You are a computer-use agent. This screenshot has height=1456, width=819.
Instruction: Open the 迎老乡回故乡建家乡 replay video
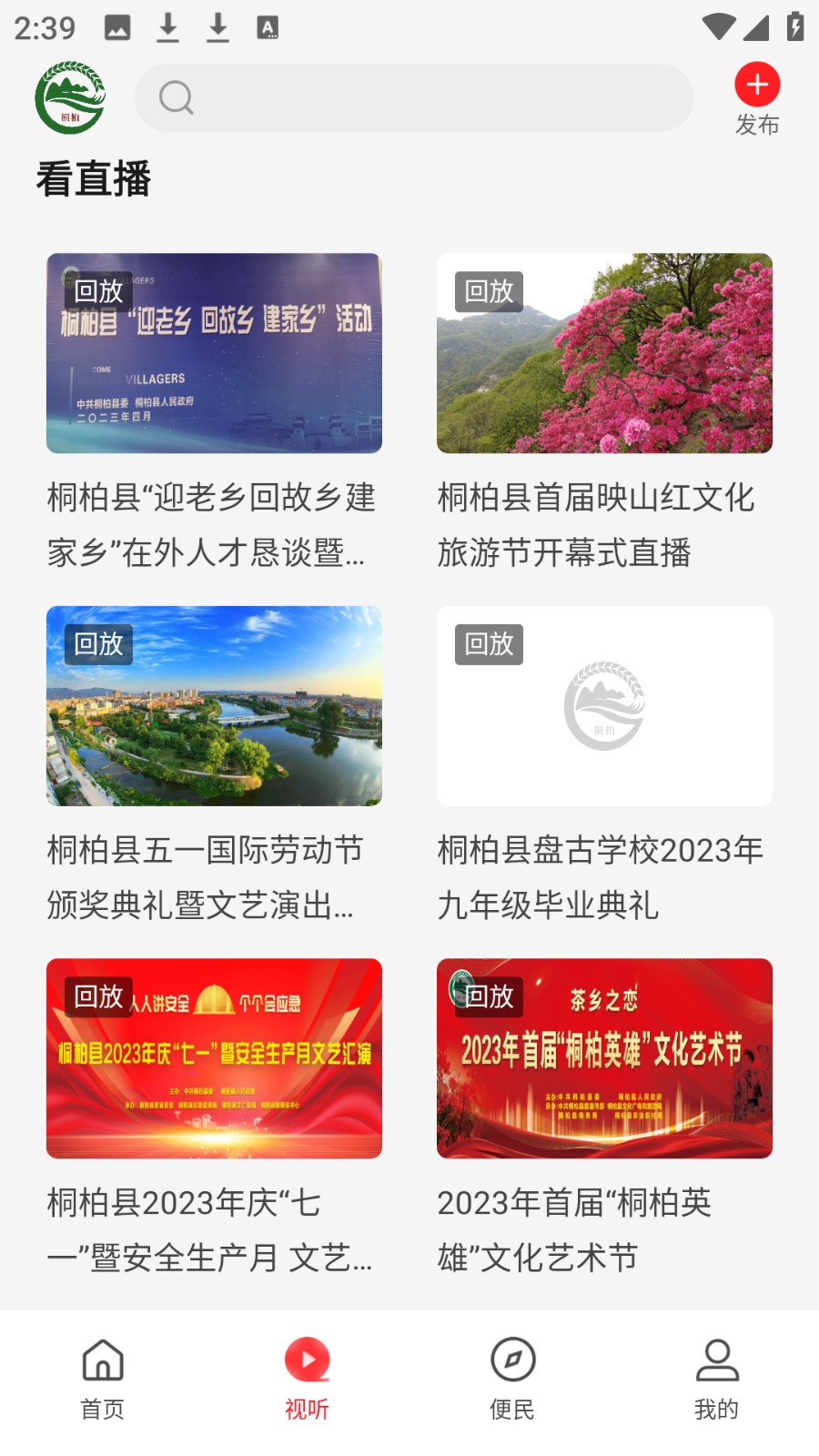point(214,353)
